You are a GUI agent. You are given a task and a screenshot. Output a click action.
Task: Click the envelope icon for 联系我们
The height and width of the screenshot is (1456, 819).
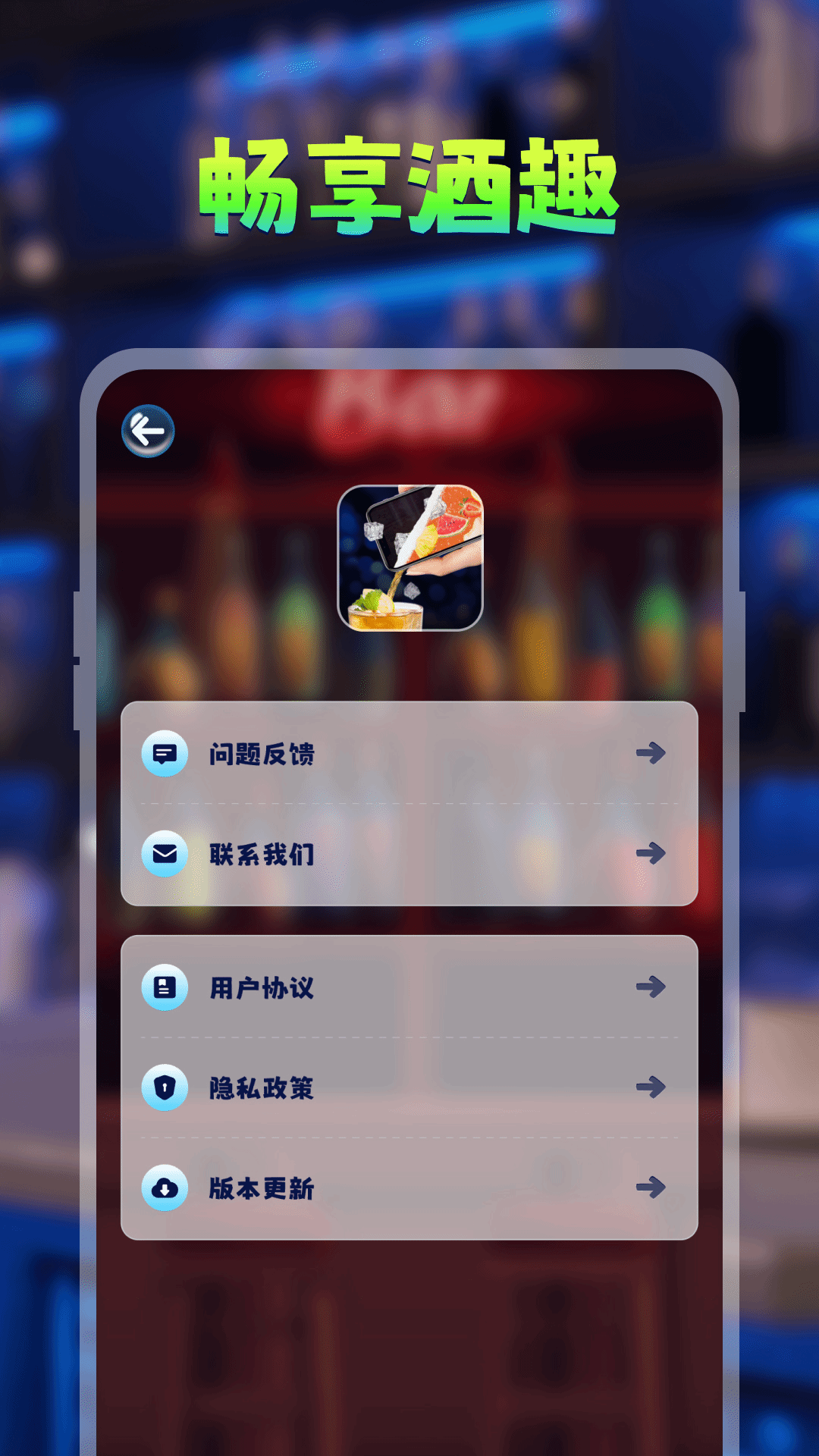[164, 855]
